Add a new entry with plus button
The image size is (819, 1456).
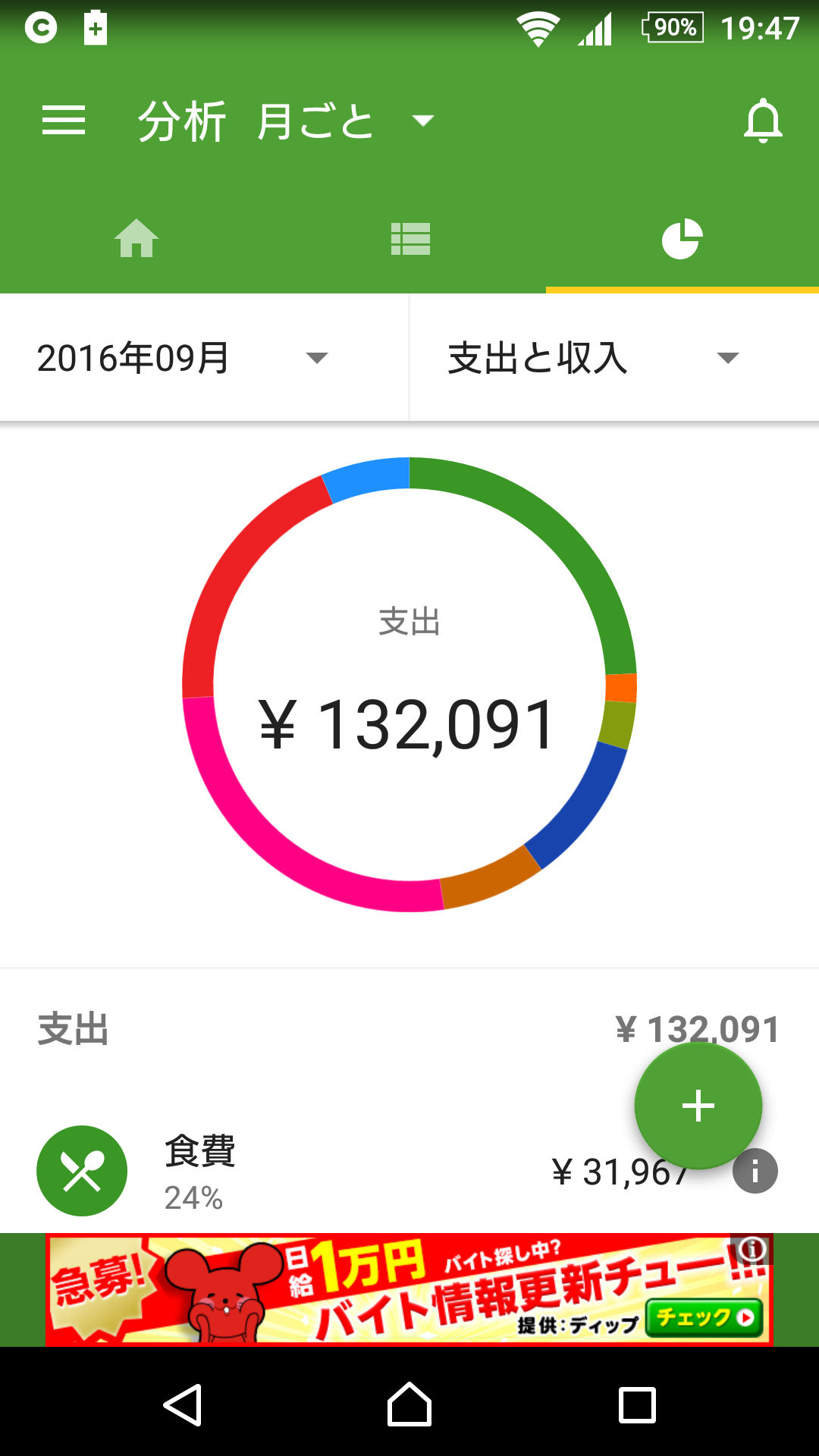coord(698,1106)
